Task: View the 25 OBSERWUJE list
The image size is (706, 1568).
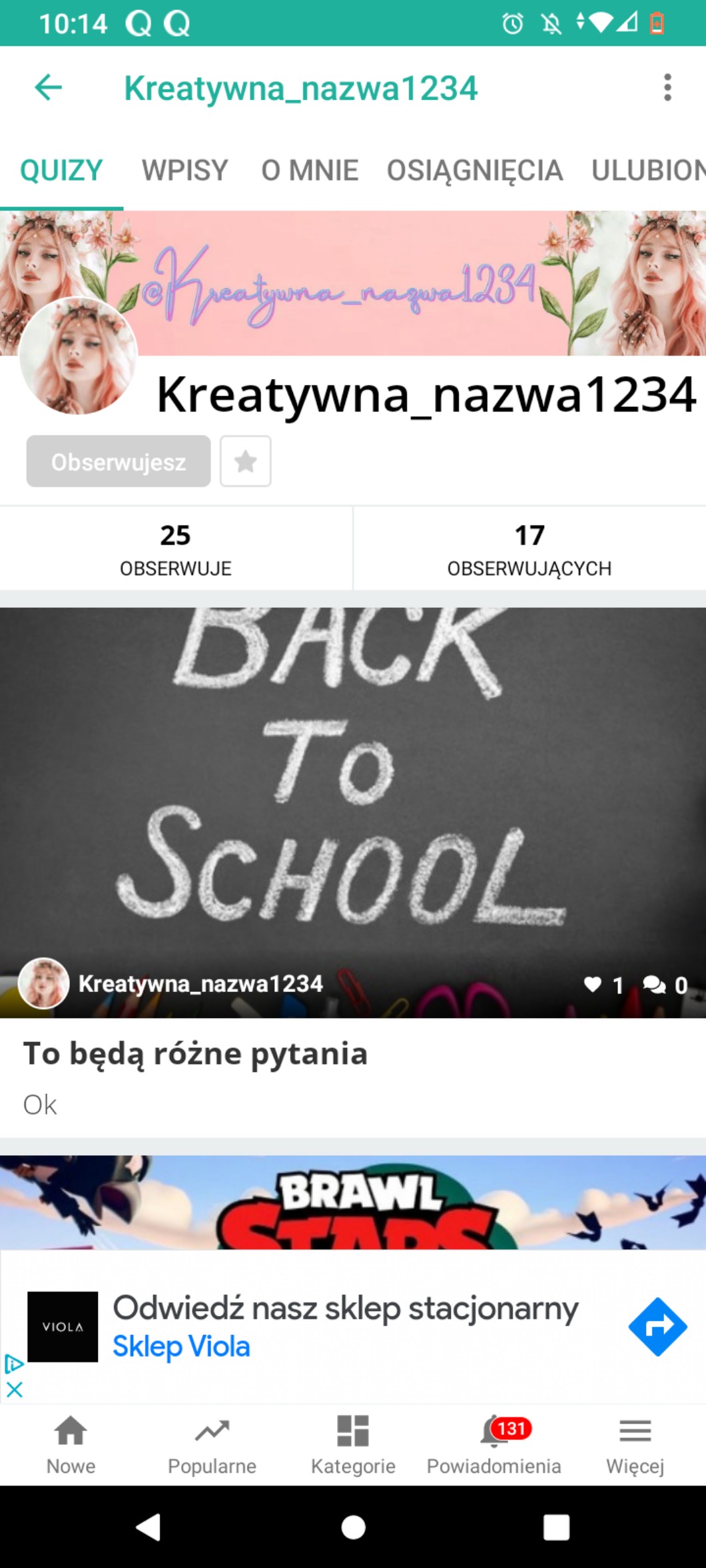Action: pos(176,549)
